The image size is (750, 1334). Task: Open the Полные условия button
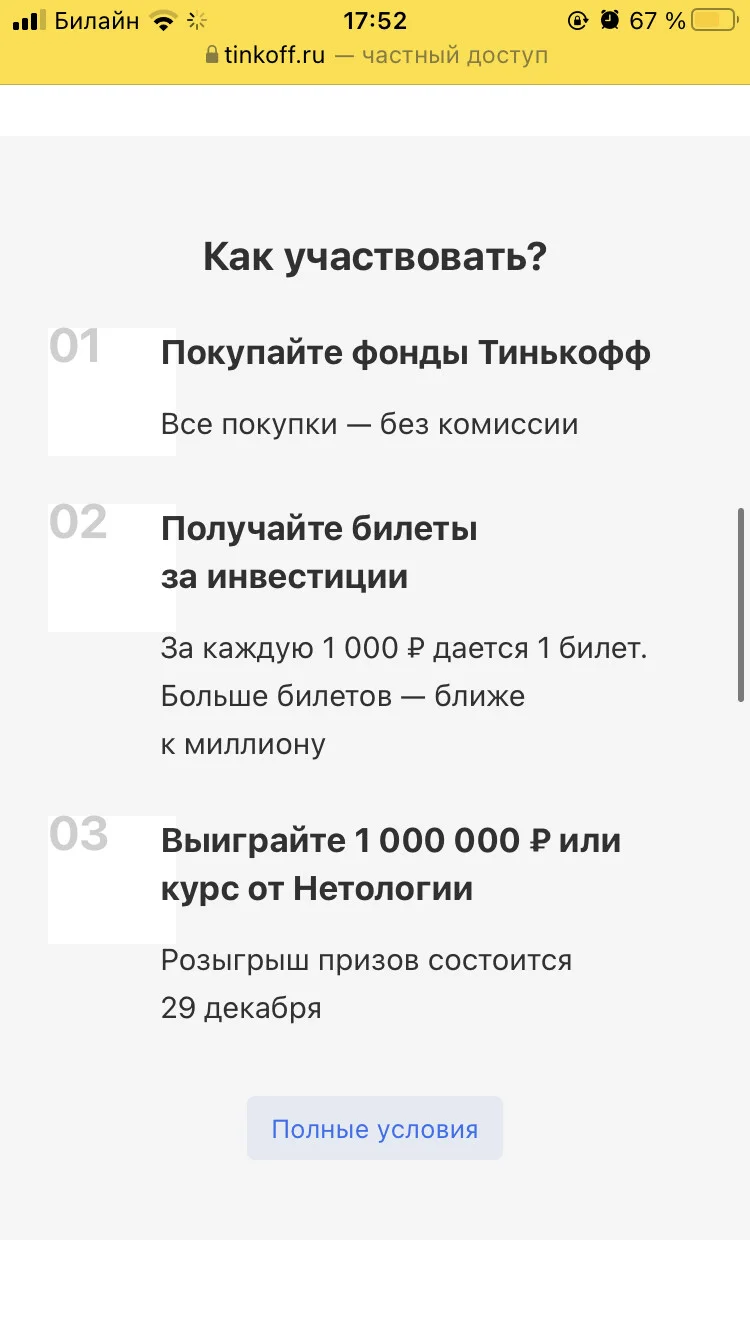tap(375, 1129)
